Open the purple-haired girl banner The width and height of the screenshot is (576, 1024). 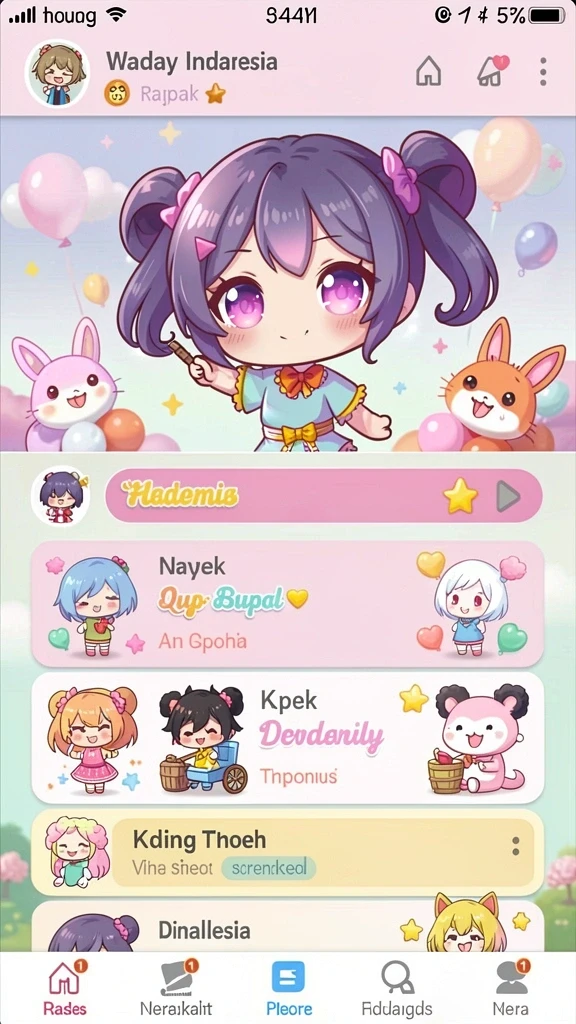click(x=288, y=284)
